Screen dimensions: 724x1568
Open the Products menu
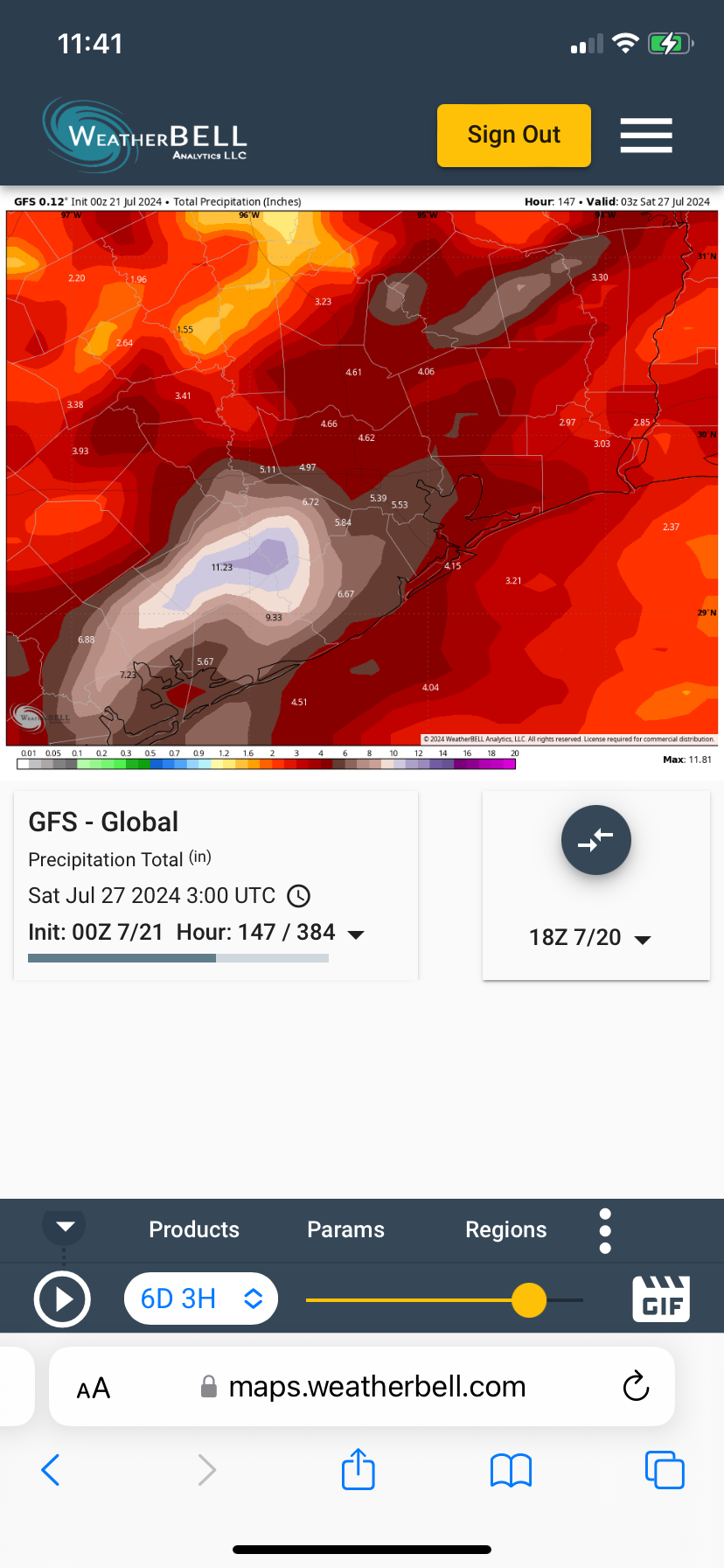[x=194, y=1229]
